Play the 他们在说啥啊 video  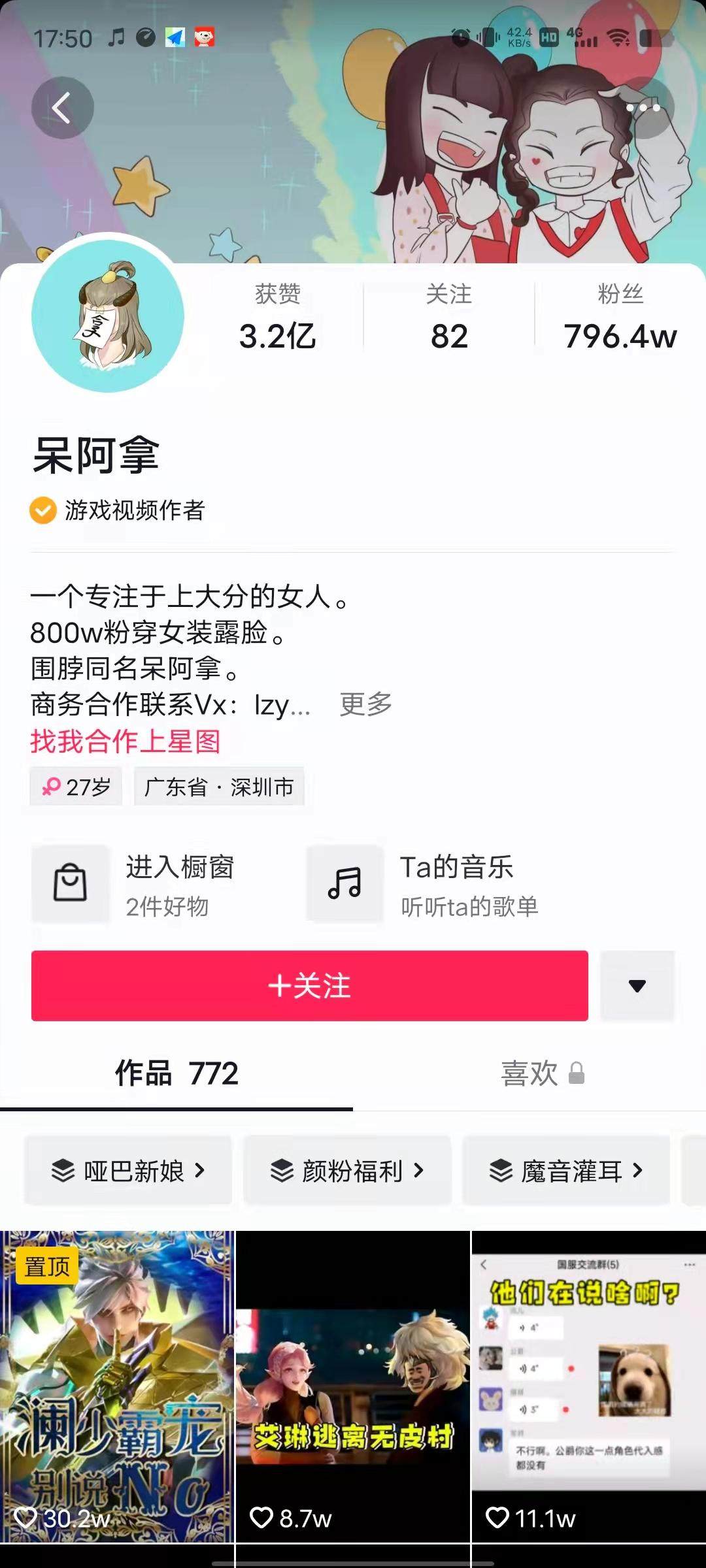pos(588,1385)
